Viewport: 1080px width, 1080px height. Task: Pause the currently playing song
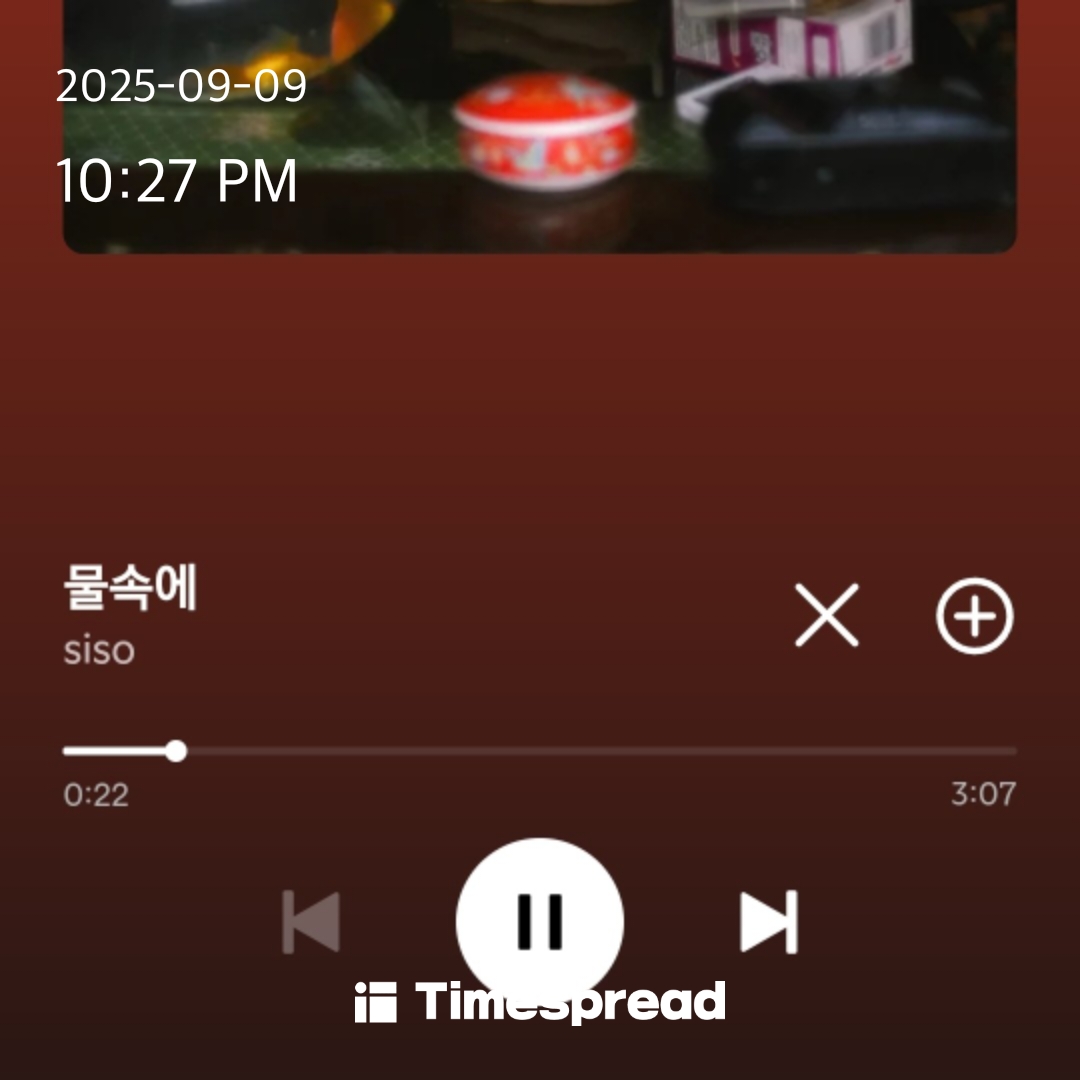pyautogui.click(x=540, y=920)
